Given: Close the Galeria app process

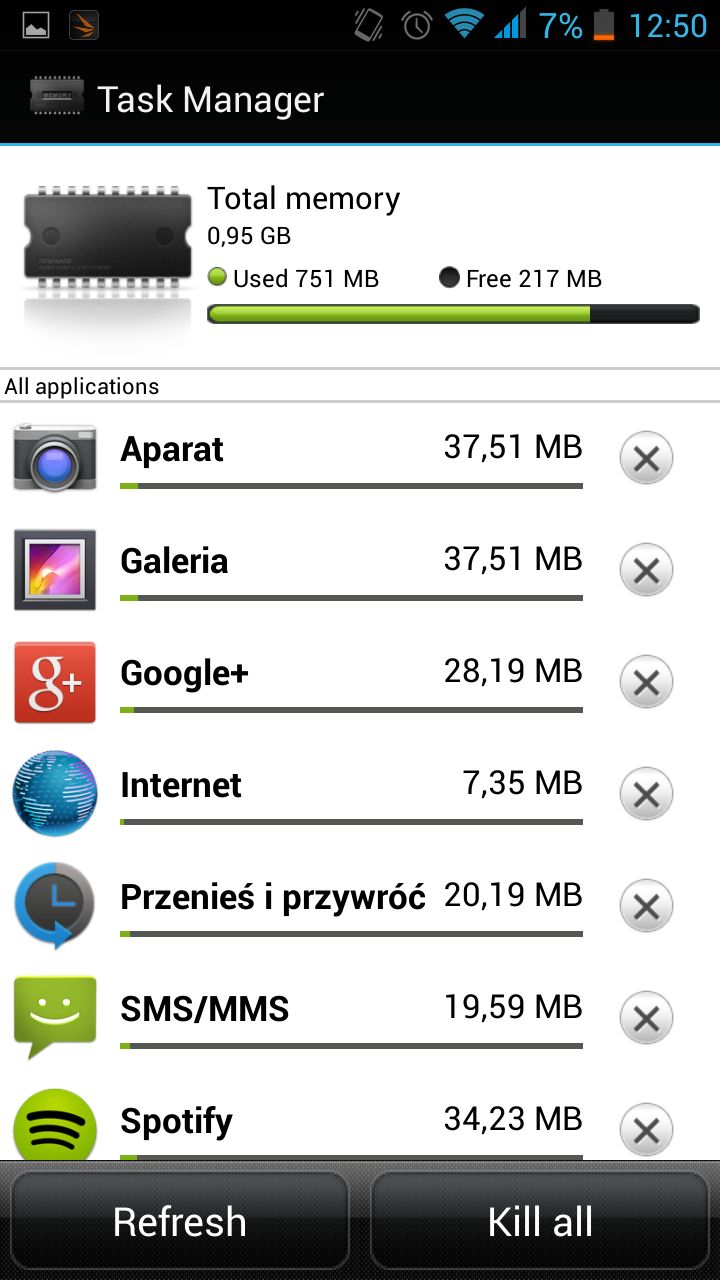Looking at the screenshot, I should tap(646, 571).
